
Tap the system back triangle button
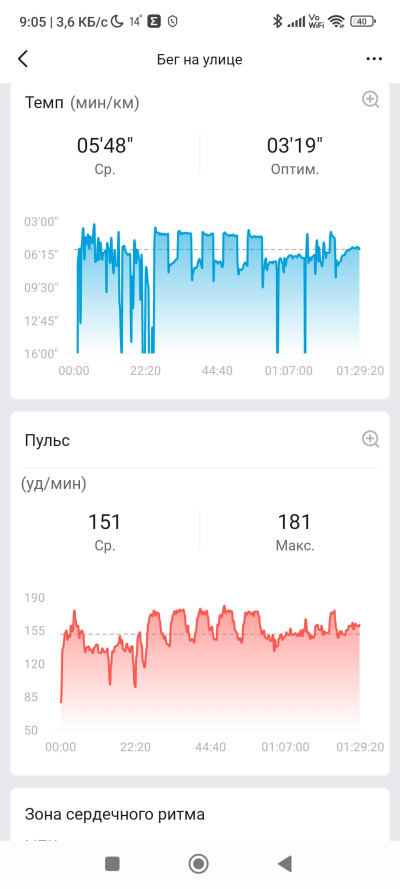[x=284, y=863]
